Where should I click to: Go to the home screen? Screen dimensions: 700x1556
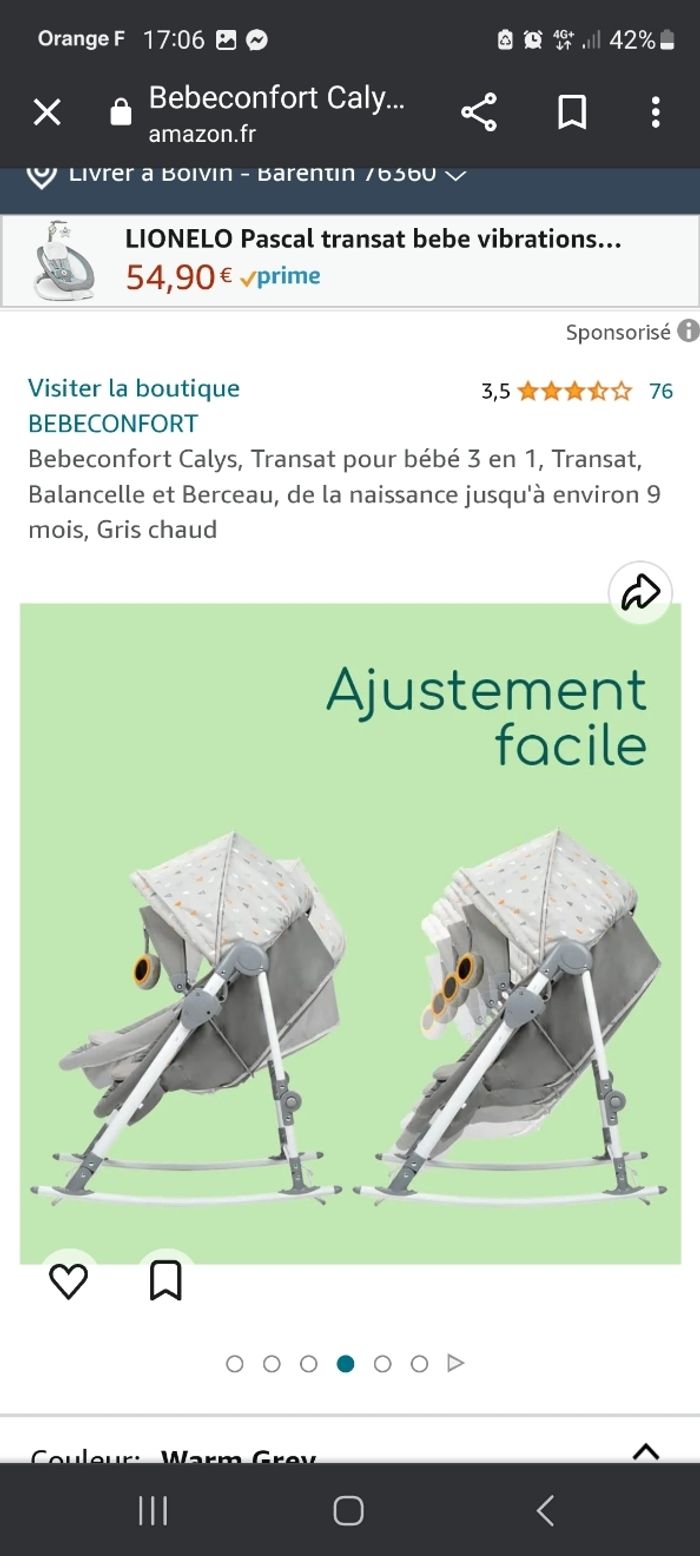[348, 1510]
